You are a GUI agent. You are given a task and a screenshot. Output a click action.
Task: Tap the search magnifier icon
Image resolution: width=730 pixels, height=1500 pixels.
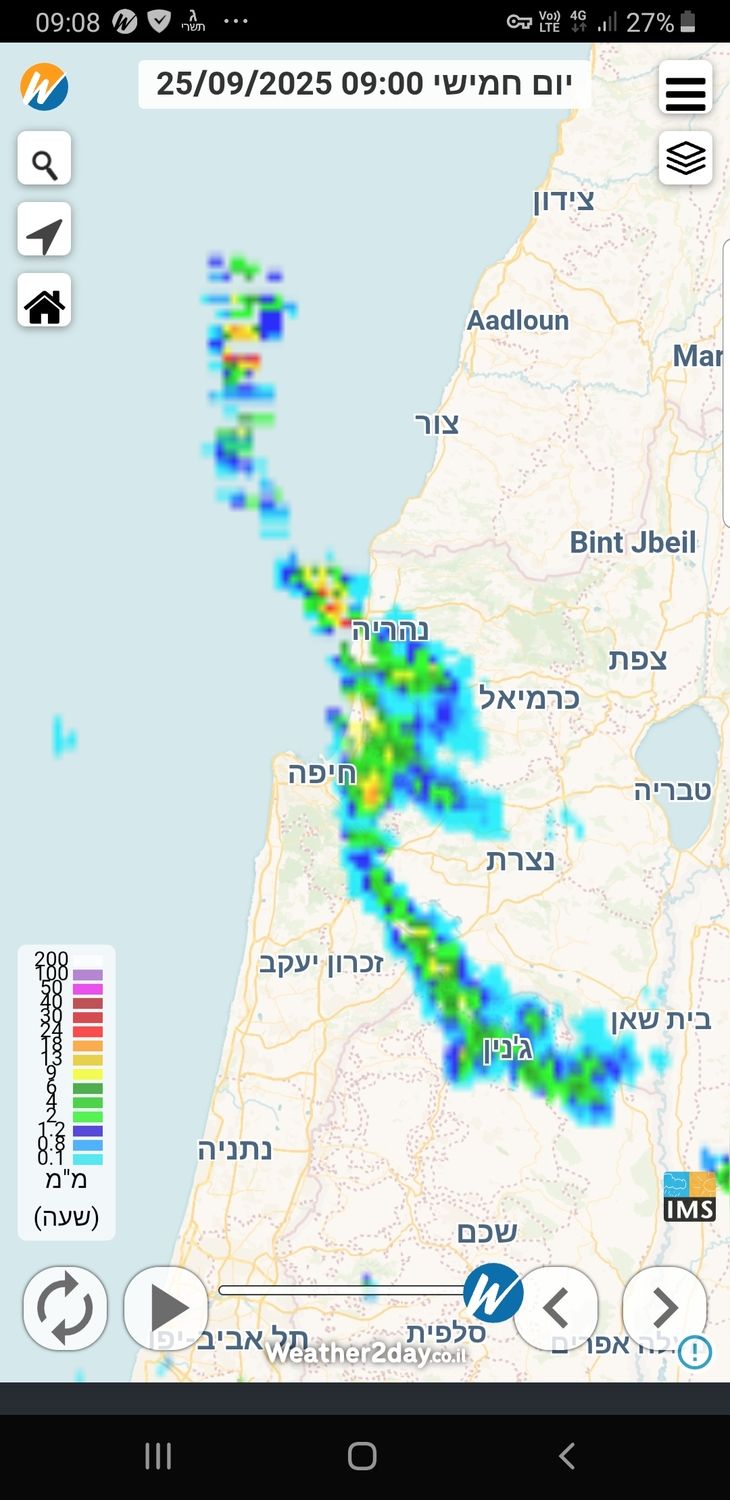[x=44, y=159]
